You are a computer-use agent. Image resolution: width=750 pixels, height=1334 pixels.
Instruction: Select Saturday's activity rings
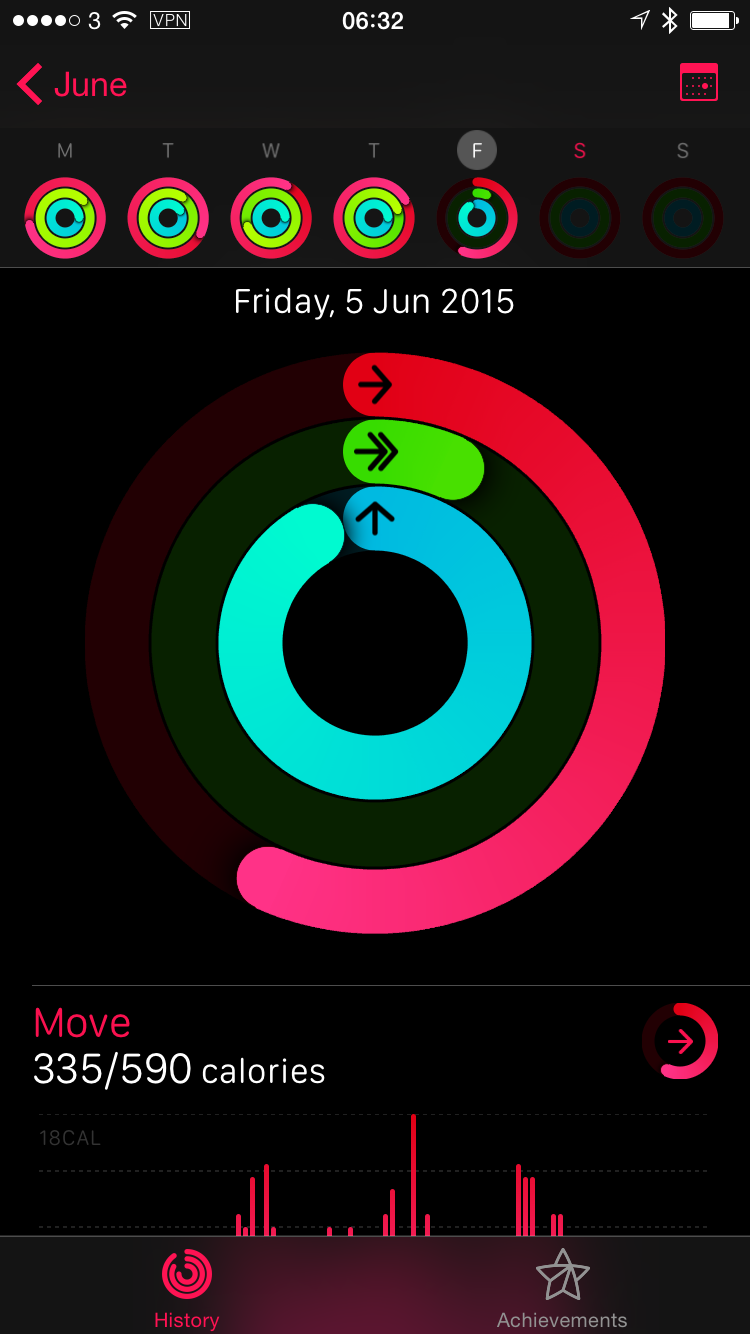[580, 217]
